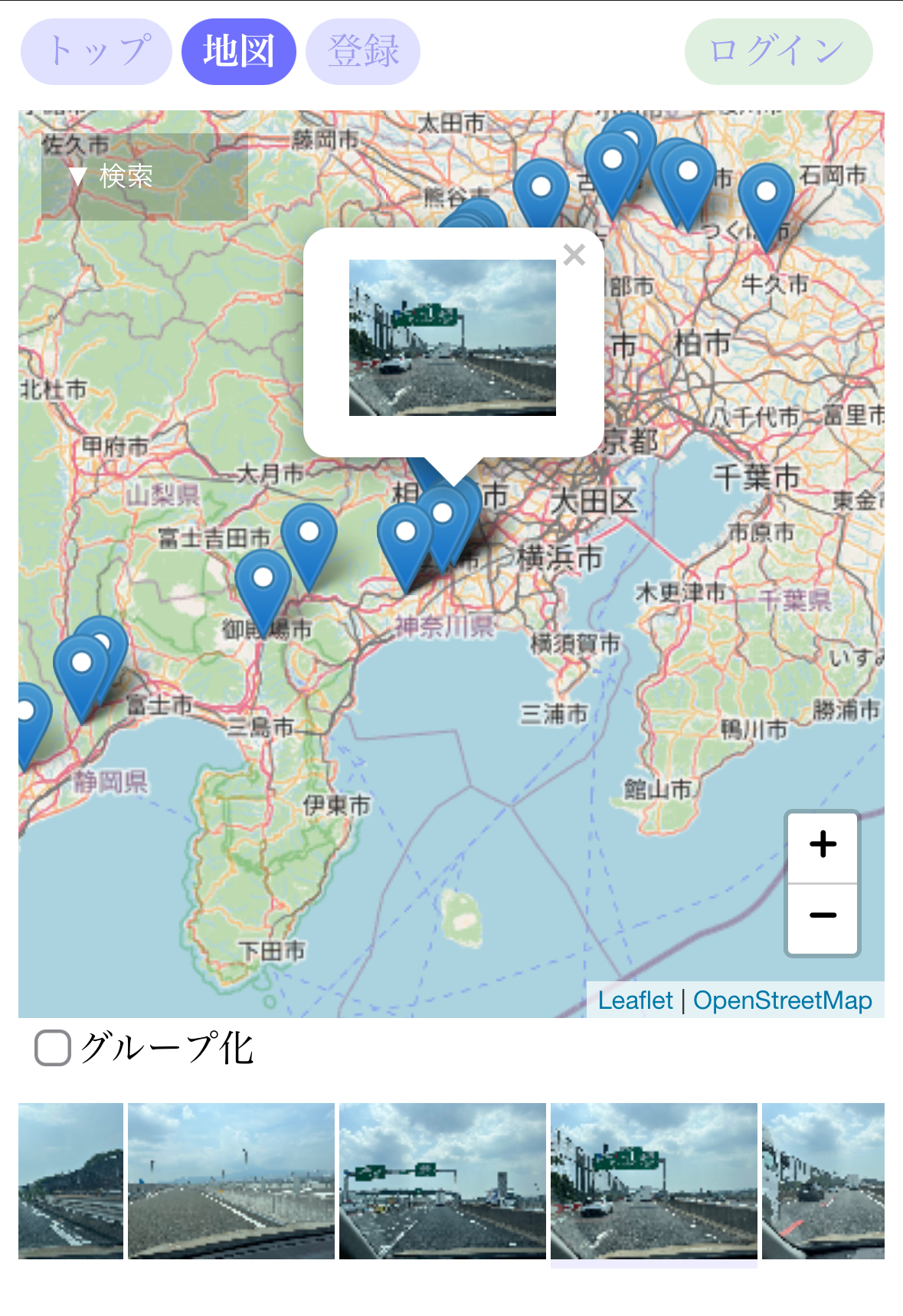Zoom out of the map
Screen dimensions: 903x1316
823,915
